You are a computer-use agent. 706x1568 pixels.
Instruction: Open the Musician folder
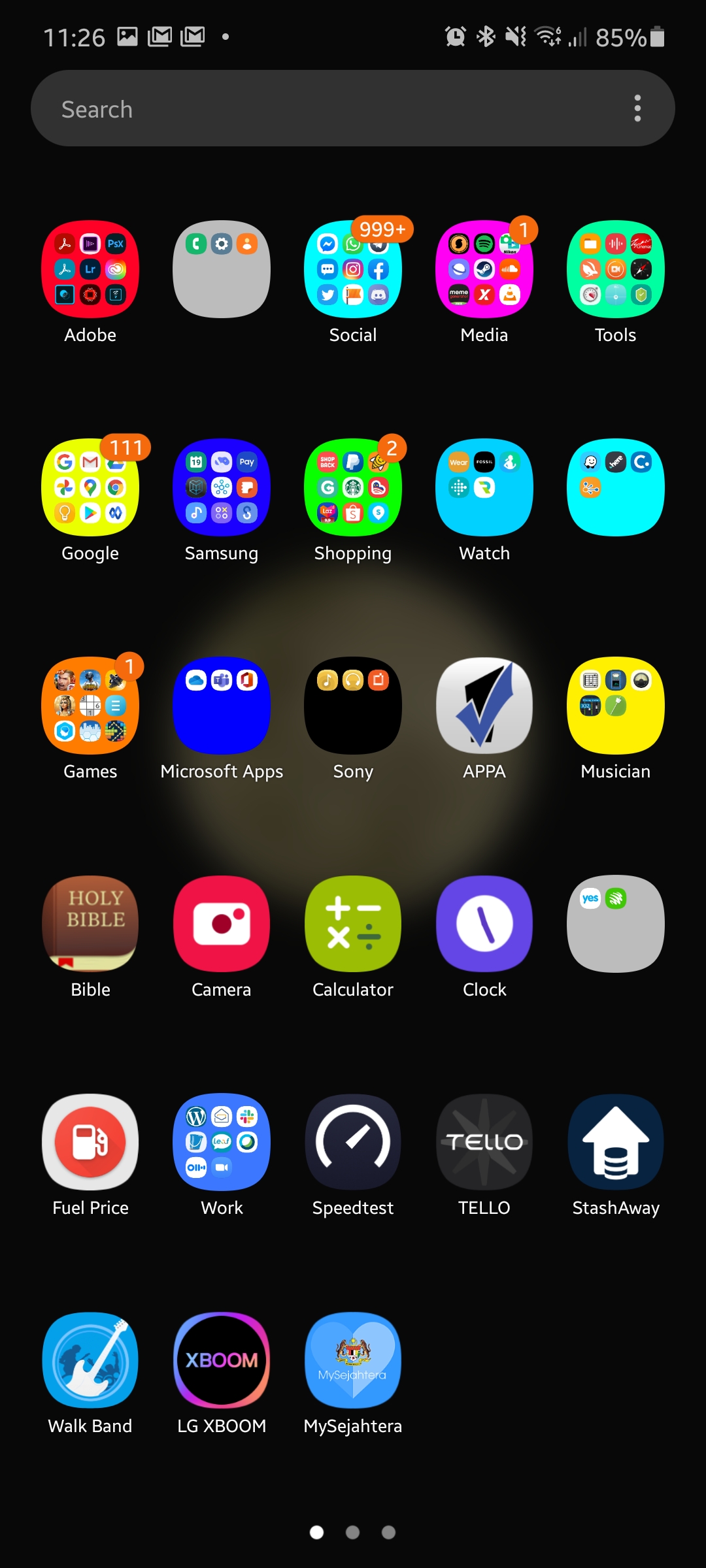(x=616, y=706)
